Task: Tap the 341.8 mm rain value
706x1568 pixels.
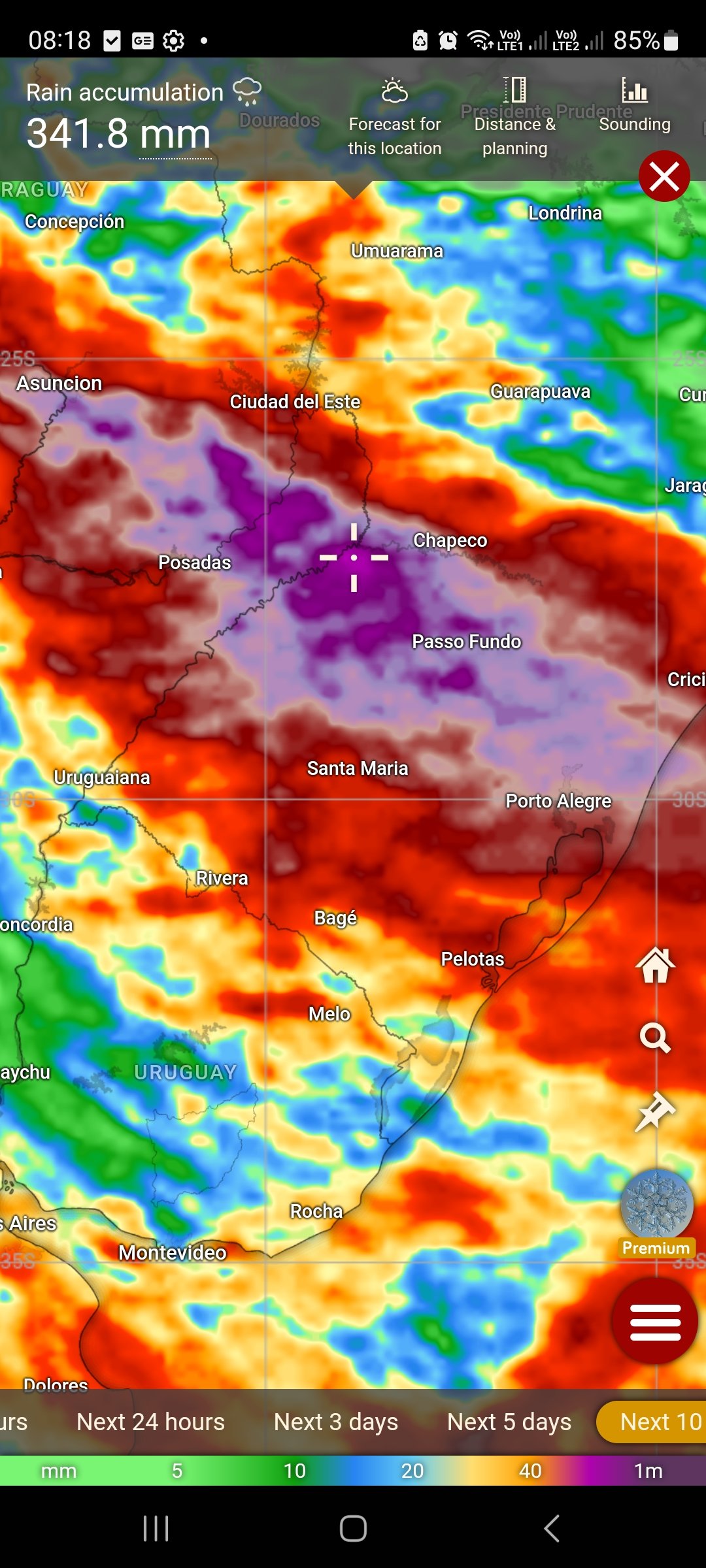Action: (119, 134)
